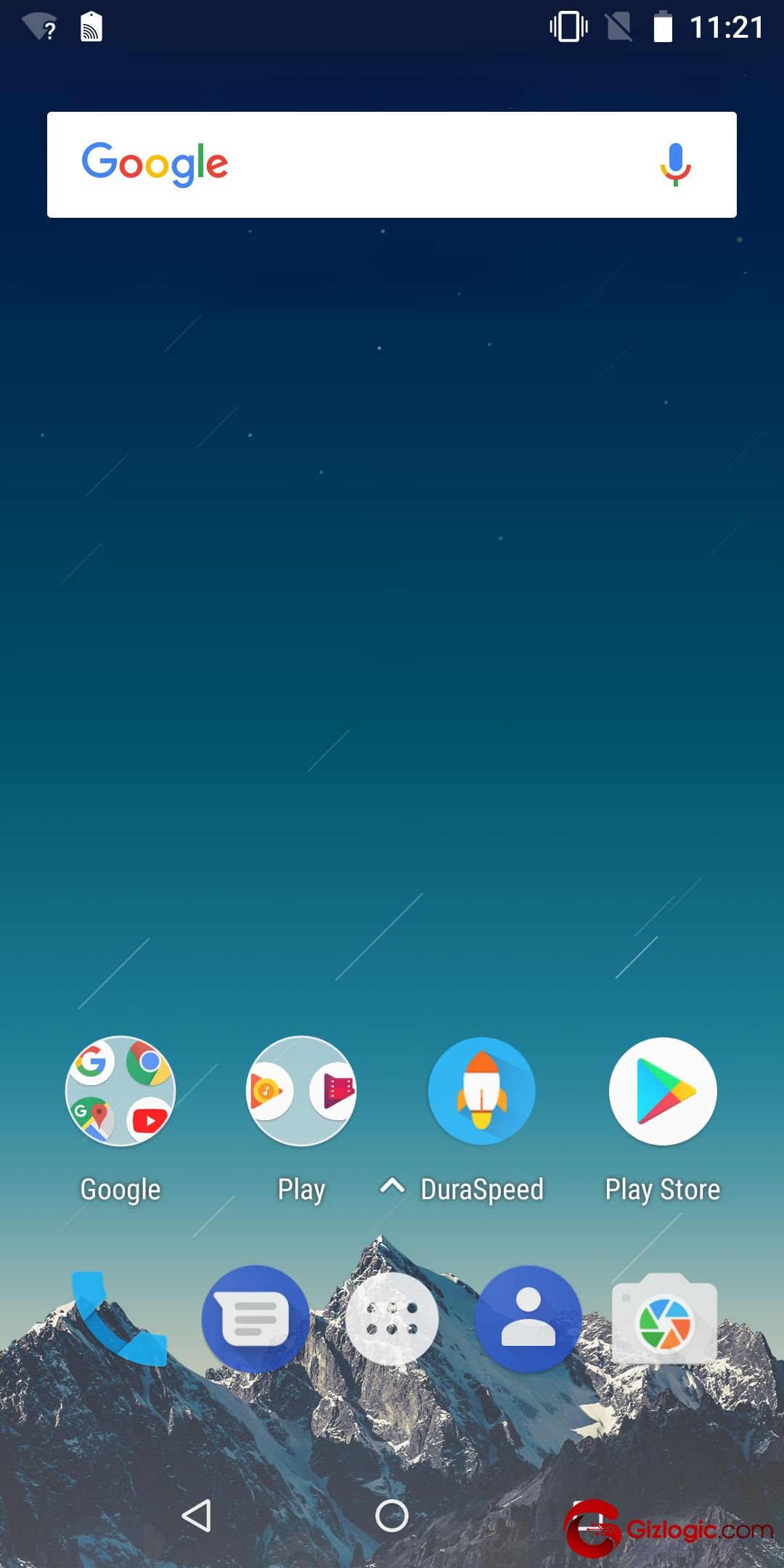Open the Google search box
This screenshot has width=784, height=1568.
pos(392,165)
